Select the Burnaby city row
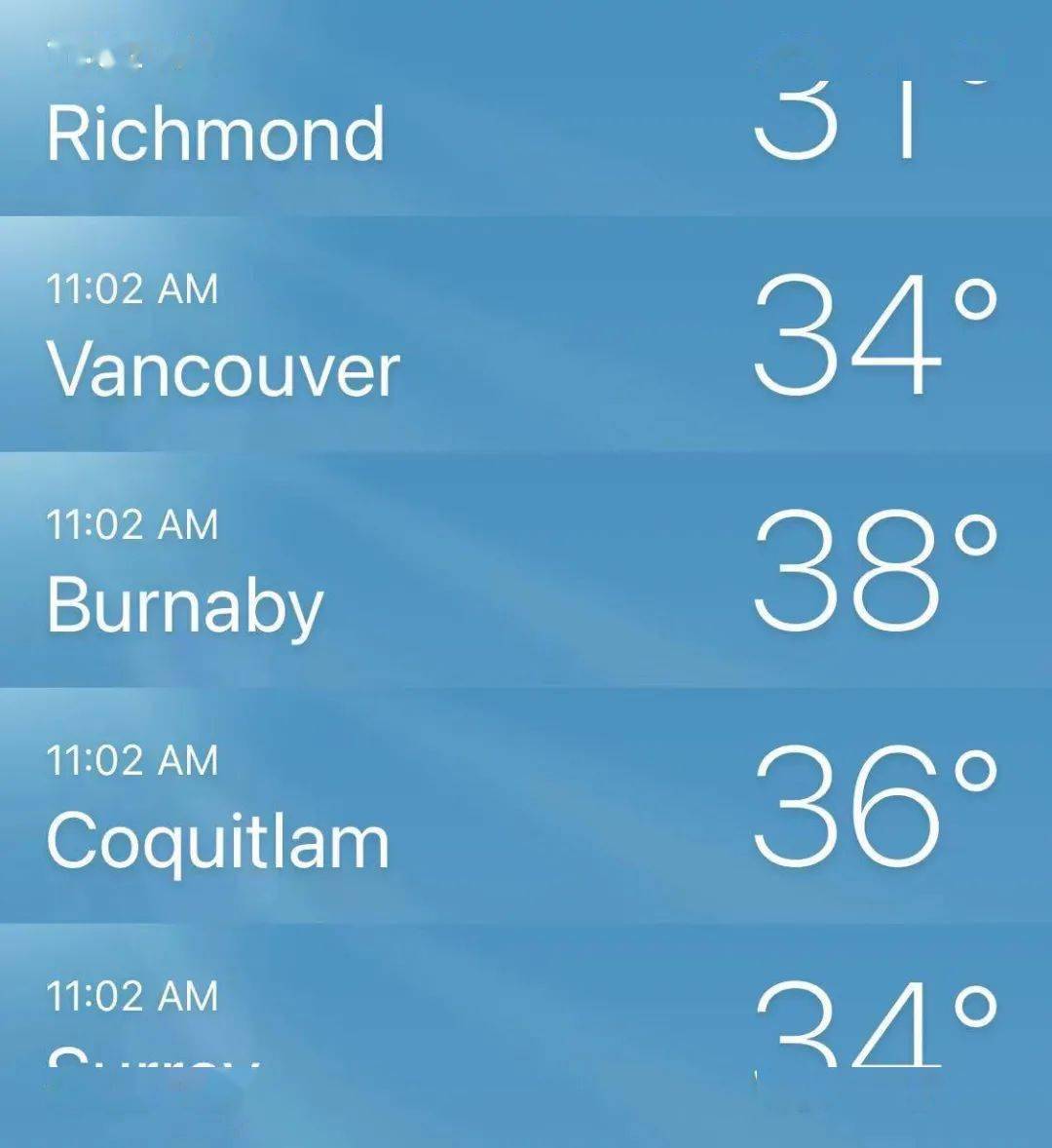The image size is (1052, 1148). point(185,605)
